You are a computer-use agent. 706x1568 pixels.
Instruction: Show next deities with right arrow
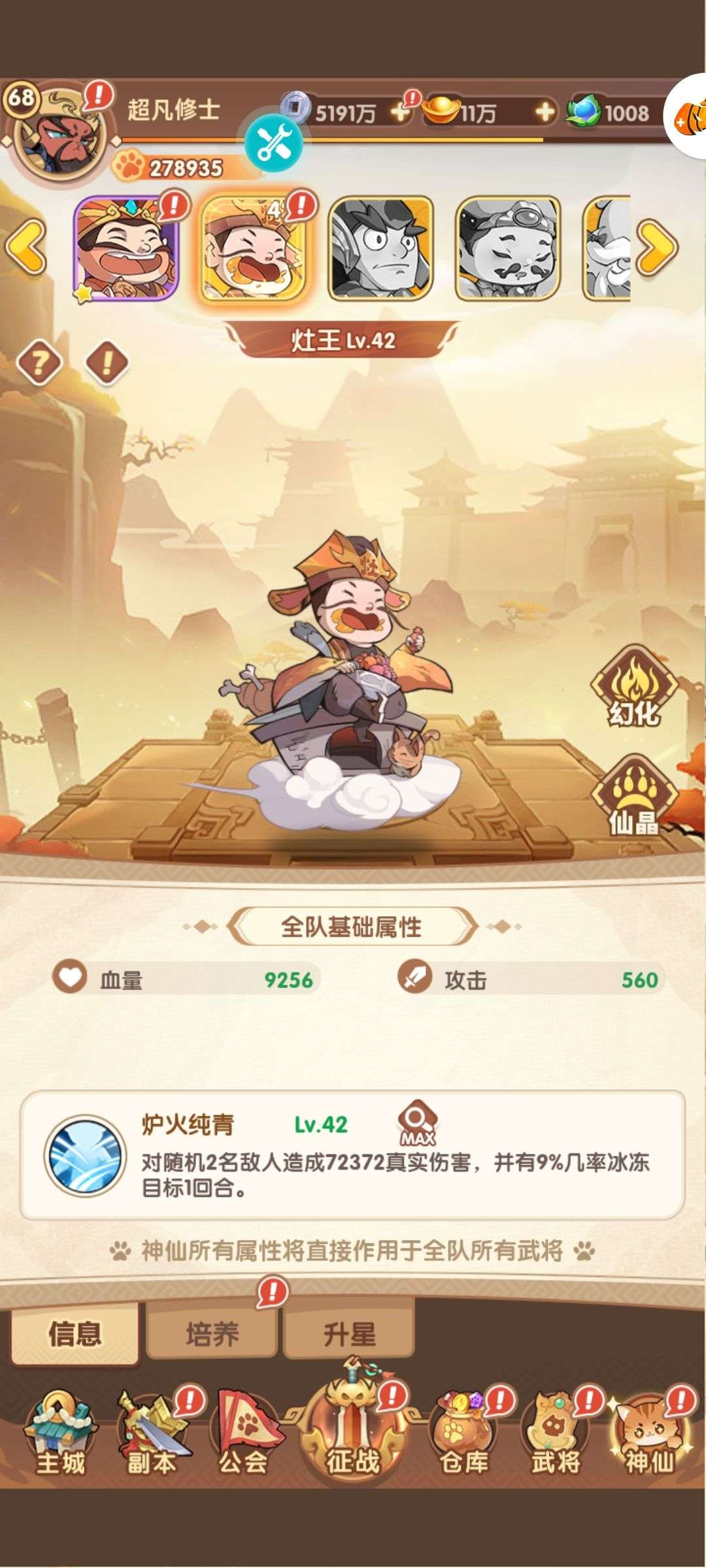(x=656, y=247)
